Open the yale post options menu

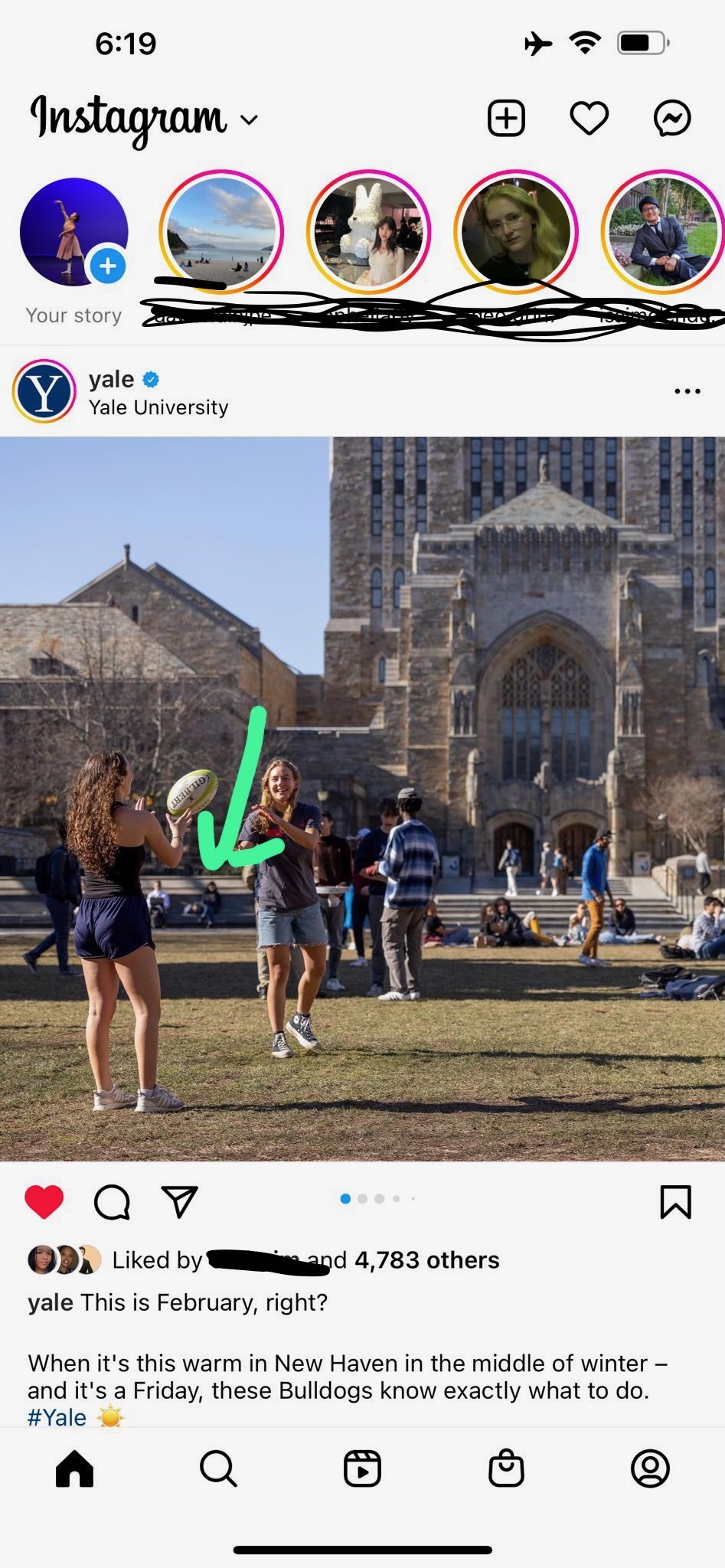pos(687,391)
